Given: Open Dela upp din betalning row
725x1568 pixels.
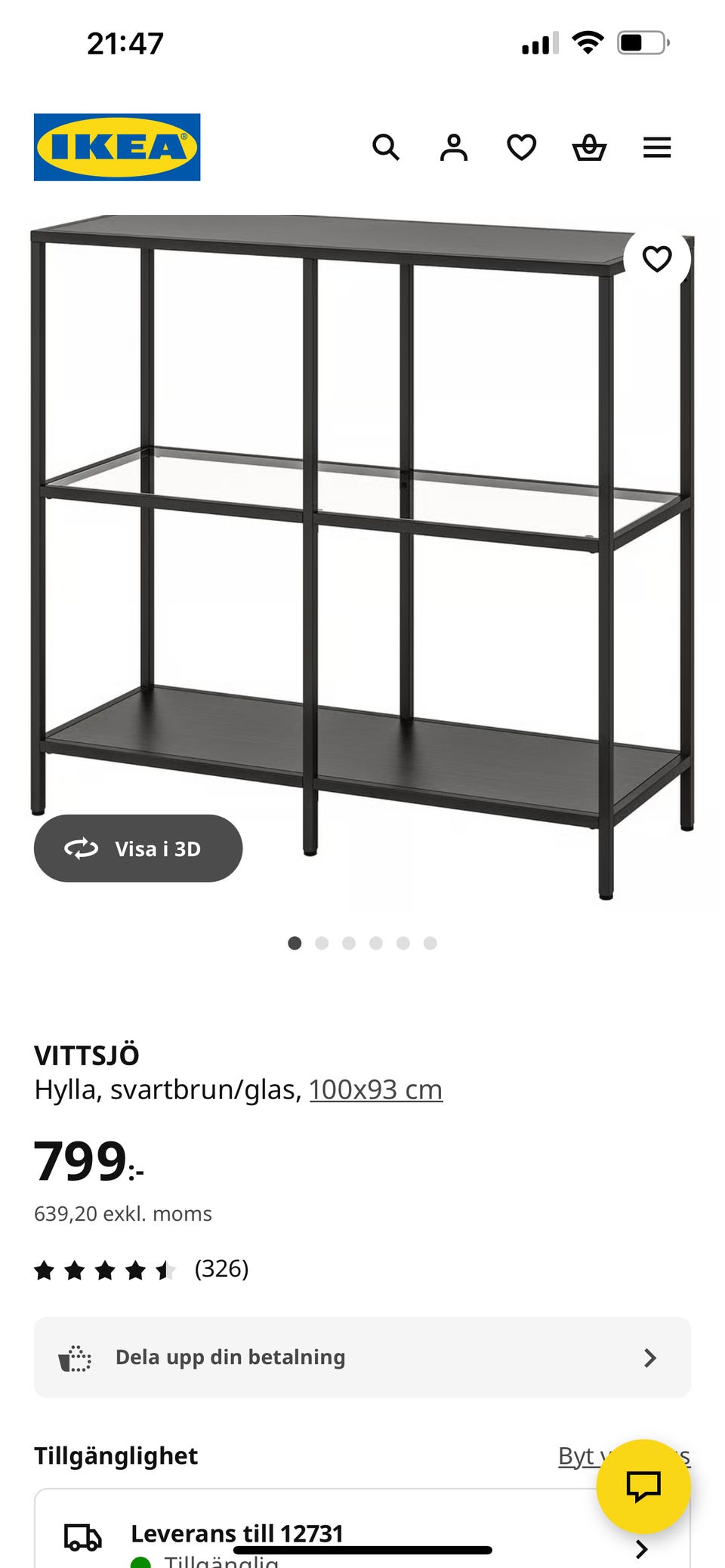Looking at the screenshot, I should (362, 1357).
